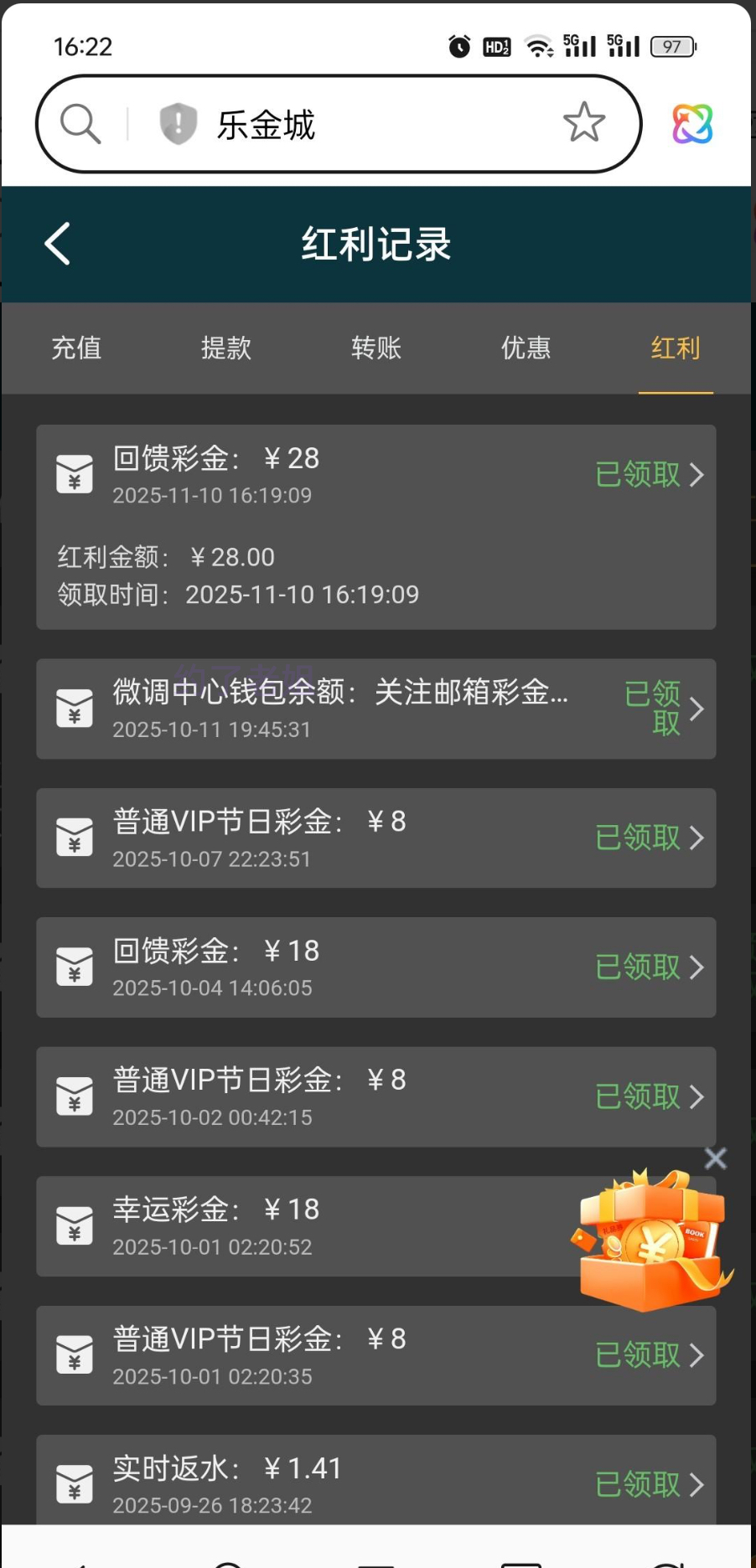Select the 红利 tab
Screen dimensions: 756x1568
pos(676,348)
